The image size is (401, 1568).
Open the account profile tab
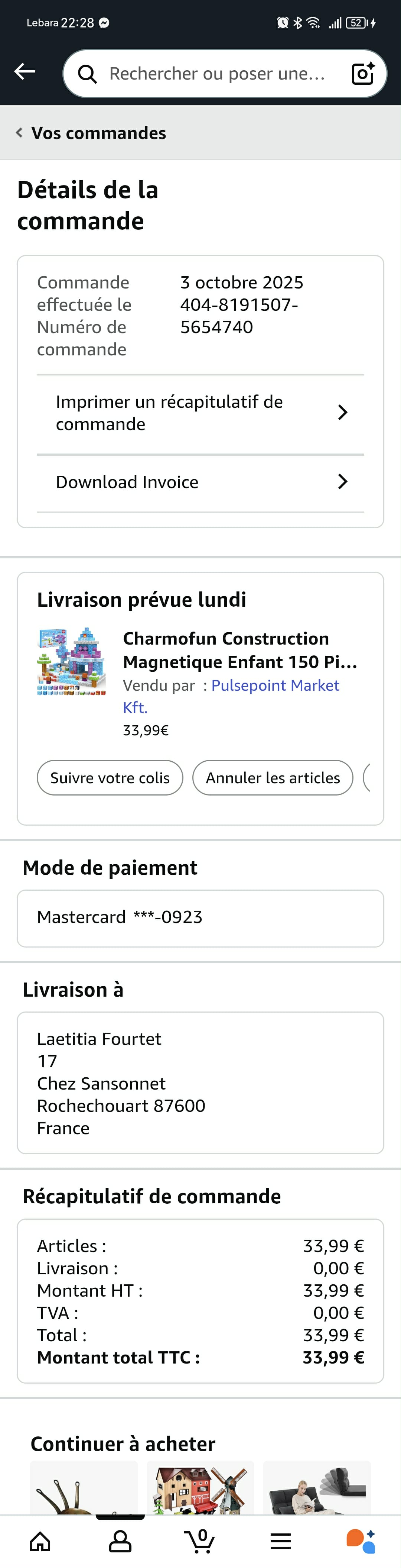(120, 1542)
